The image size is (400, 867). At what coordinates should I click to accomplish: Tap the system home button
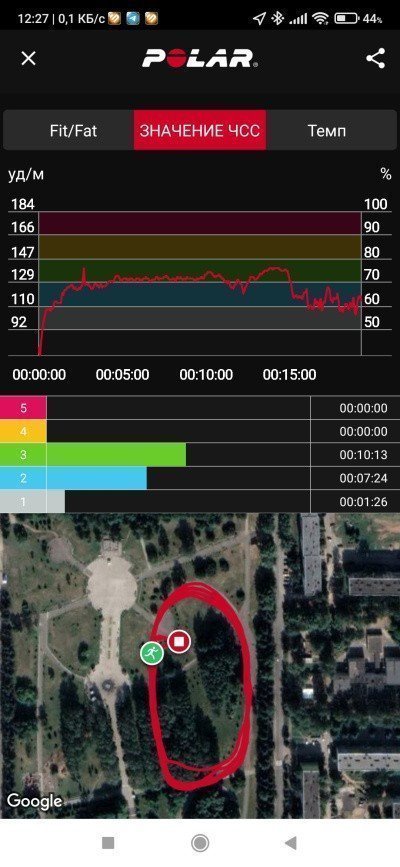tap(200, 843)
